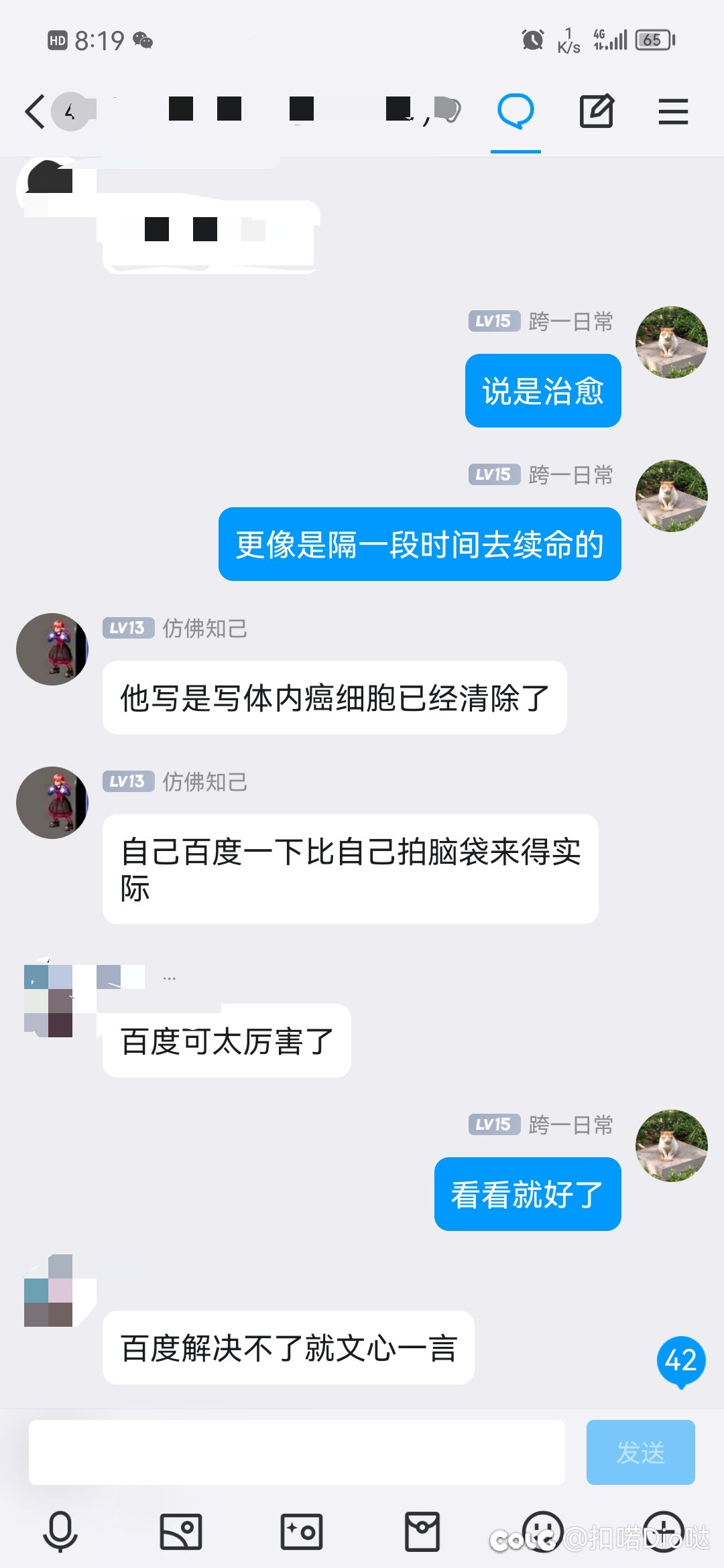
Task: Tap 跨一日常's cat avatar beside 说是治愈
Action: pyautogui.click(x=672, y=342)
